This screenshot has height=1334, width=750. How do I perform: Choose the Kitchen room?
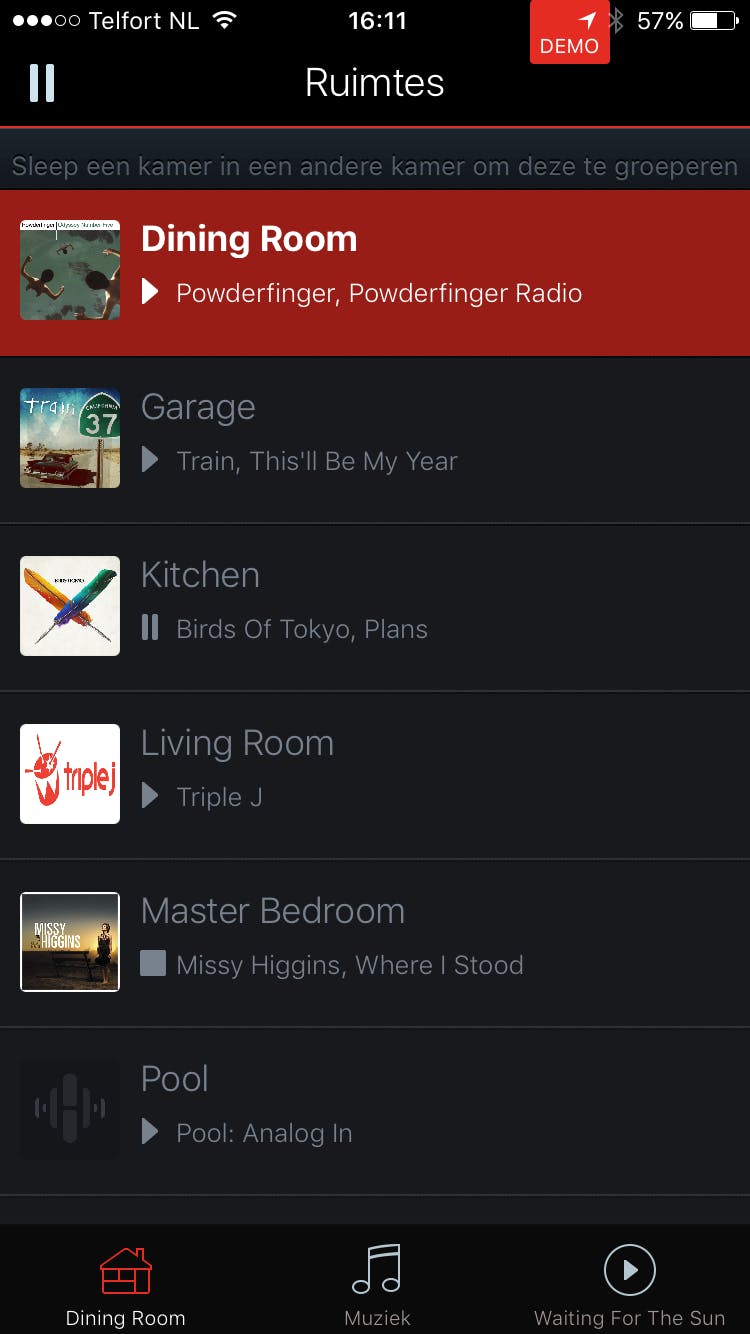click(x=375, y=607)
